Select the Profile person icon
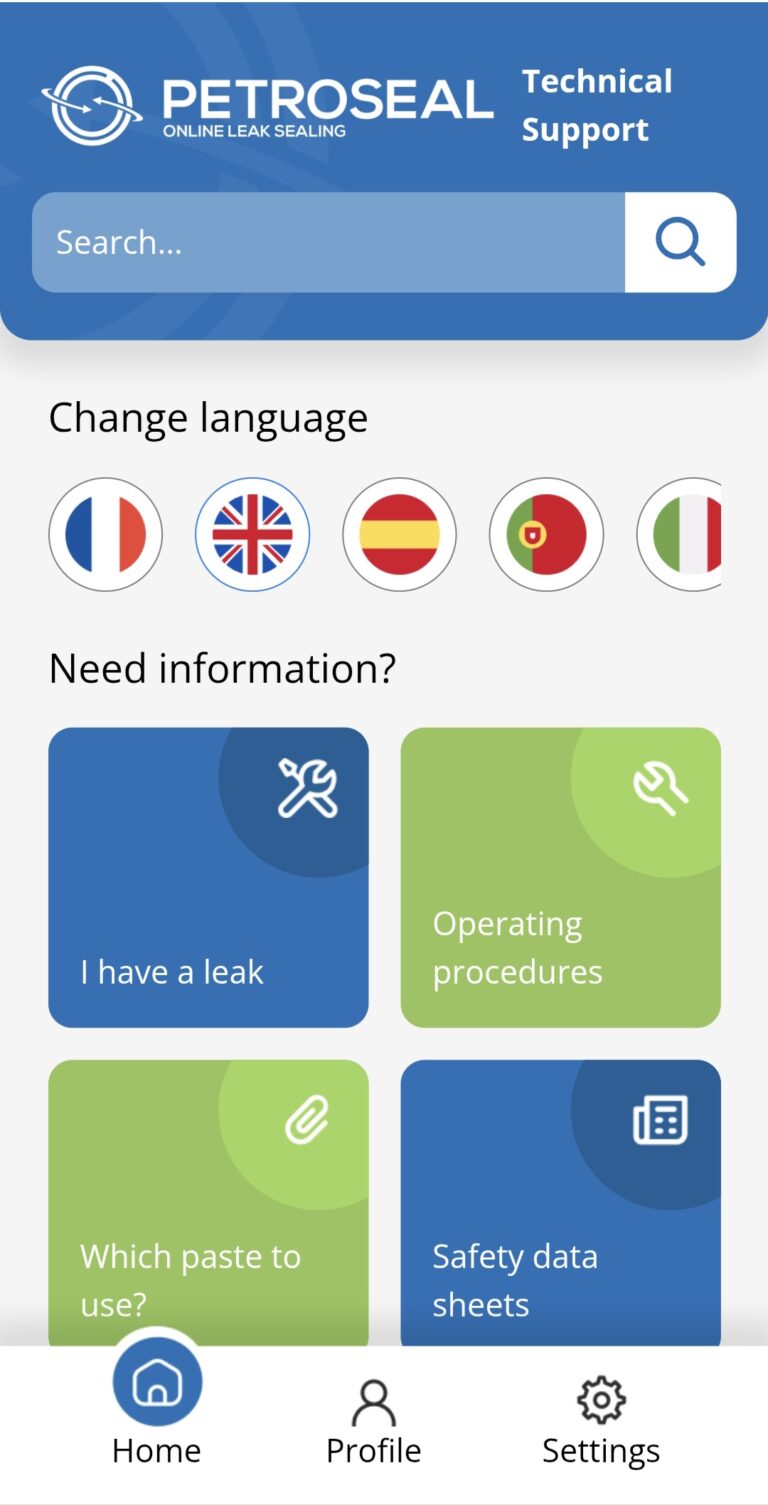This screenshot has width=768, height=1505. pyautogui.click(x=373, y=1400)
